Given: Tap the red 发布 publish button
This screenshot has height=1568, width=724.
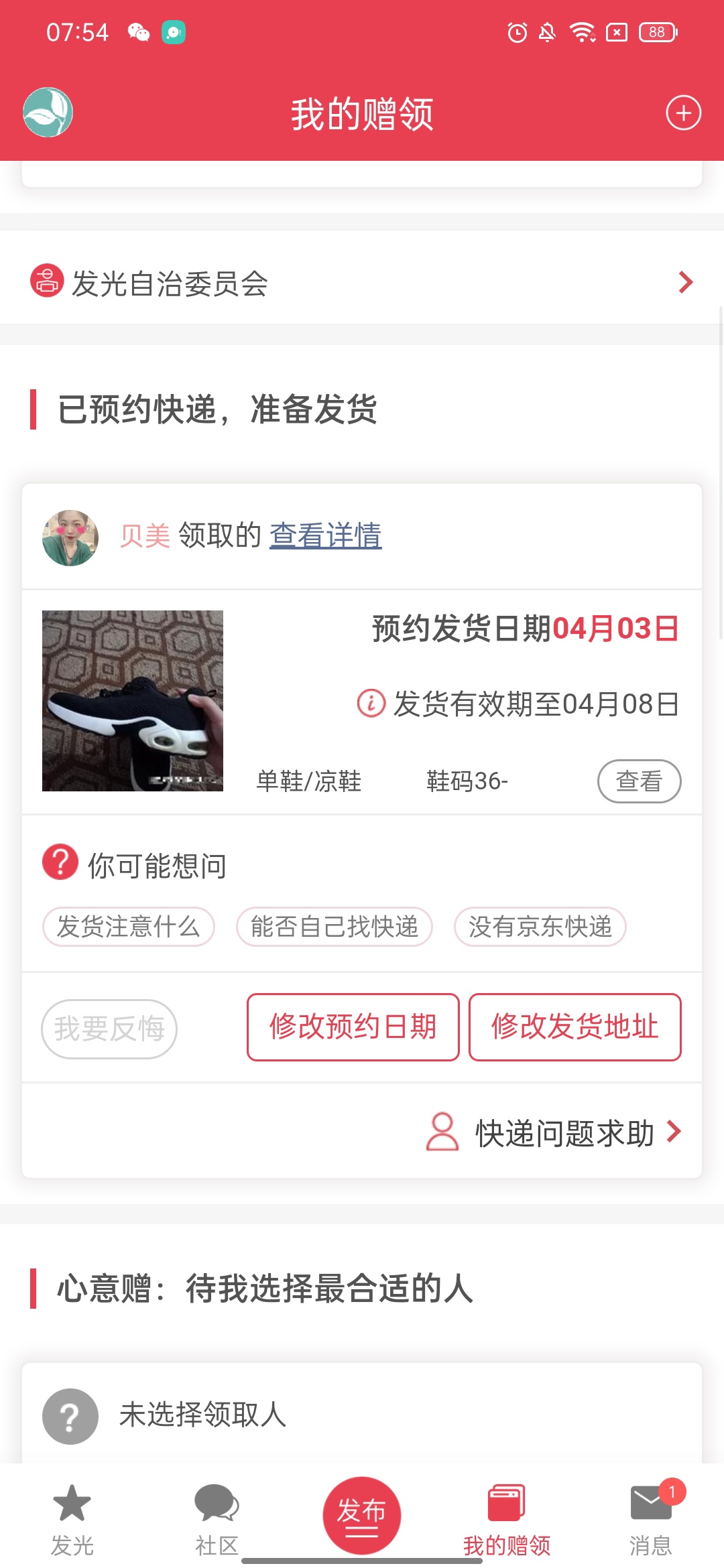Looking at the screenshot, I should 362,1516.
